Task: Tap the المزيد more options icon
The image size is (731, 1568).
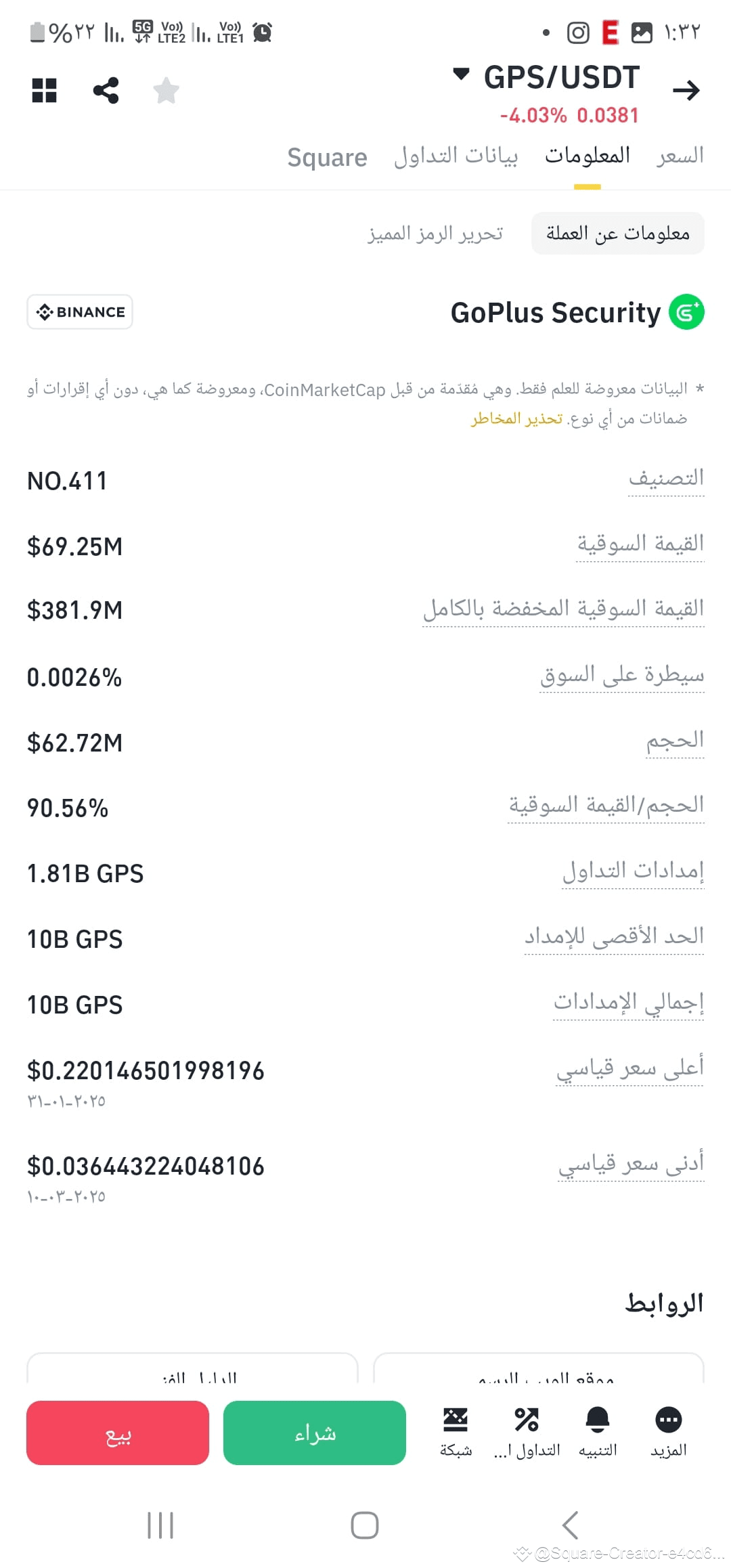Action: click(669, 1419)
